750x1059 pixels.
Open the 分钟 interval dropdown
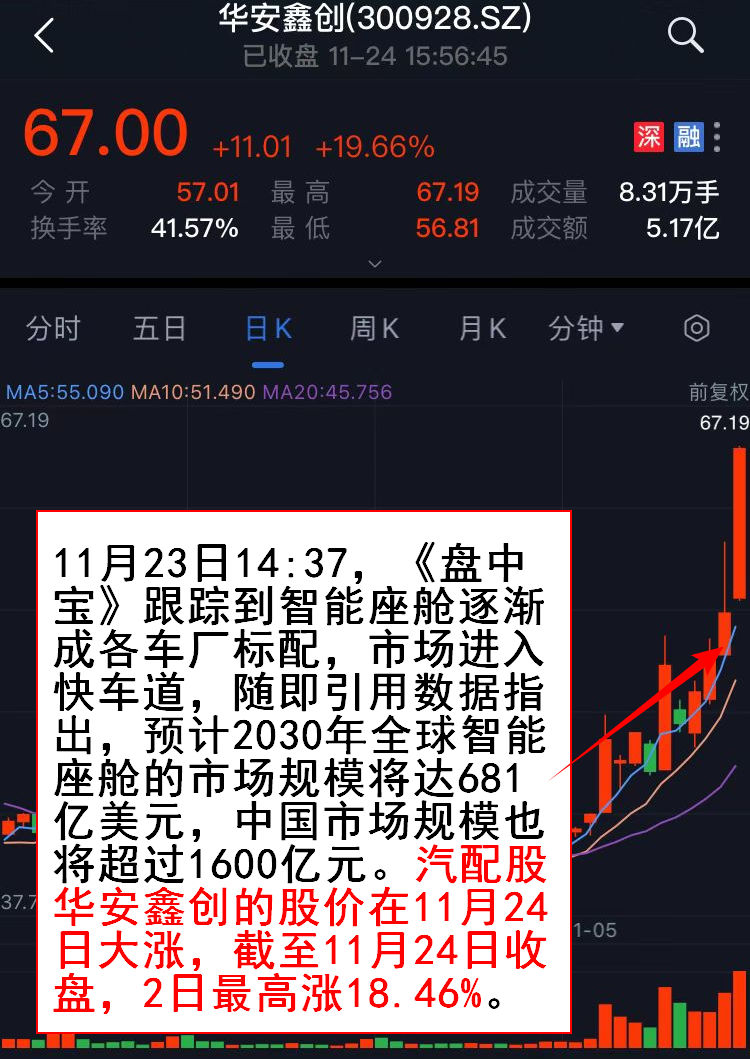pyautogui.click(x=586, y=328)
